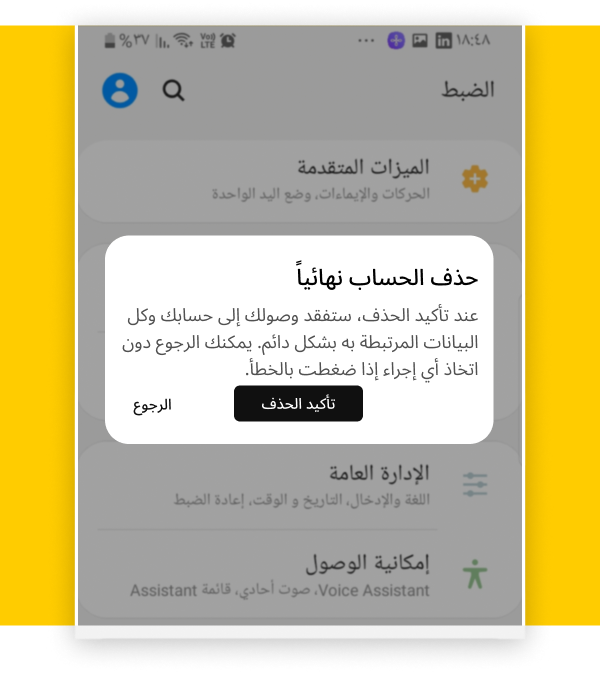Tap الرجوع to go back
This screenshot has width=600, height=674.
152,405
